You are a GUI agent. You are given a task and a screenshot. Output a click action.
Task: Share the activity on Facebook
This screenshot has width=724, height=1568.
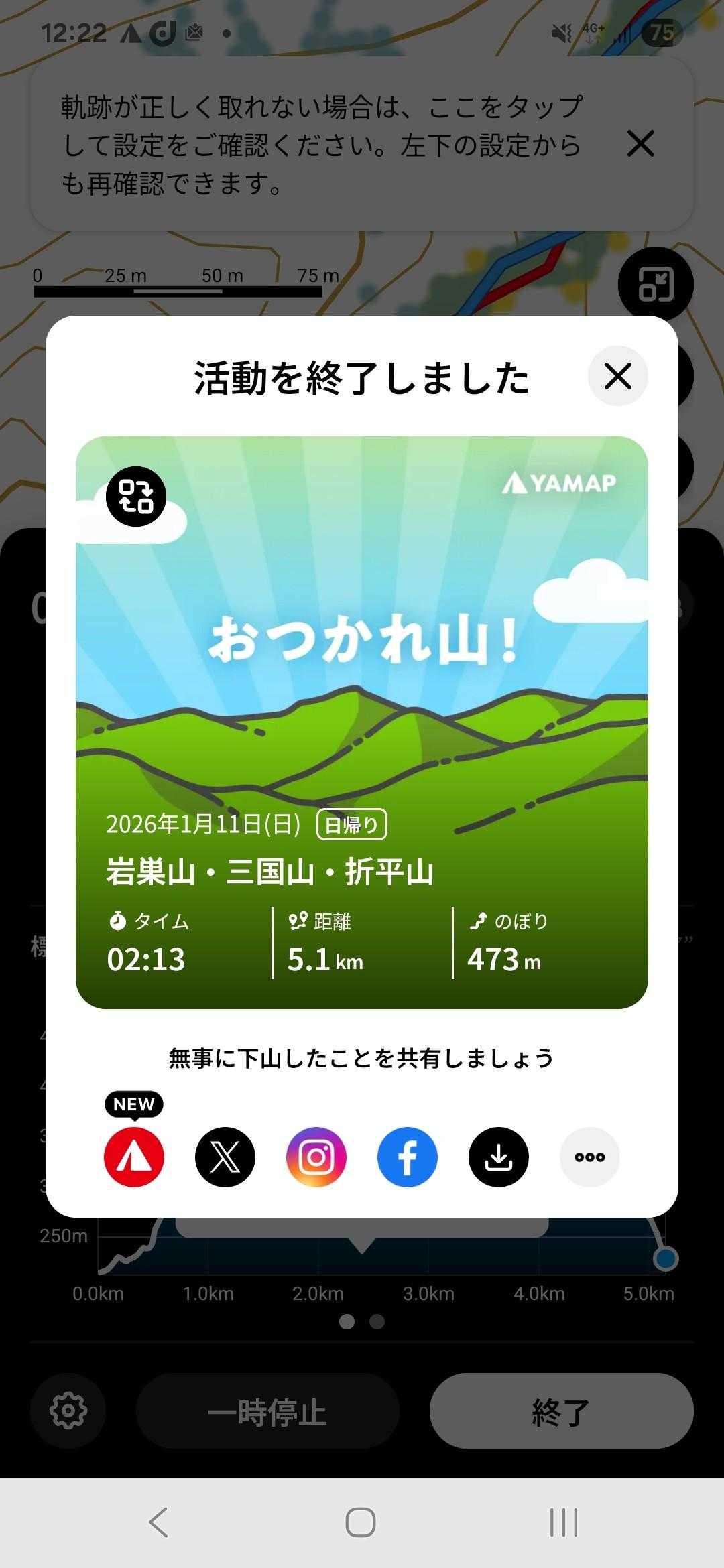point(408,1157)
